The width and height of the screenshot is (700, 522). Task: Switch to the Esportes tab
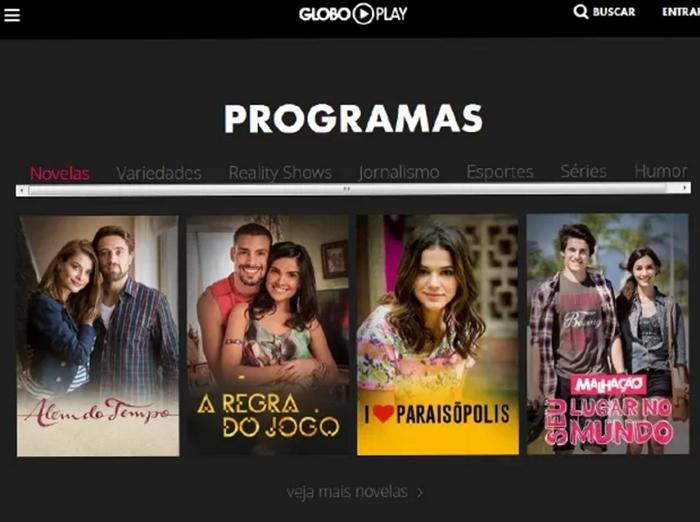click(x=499, y=173)
